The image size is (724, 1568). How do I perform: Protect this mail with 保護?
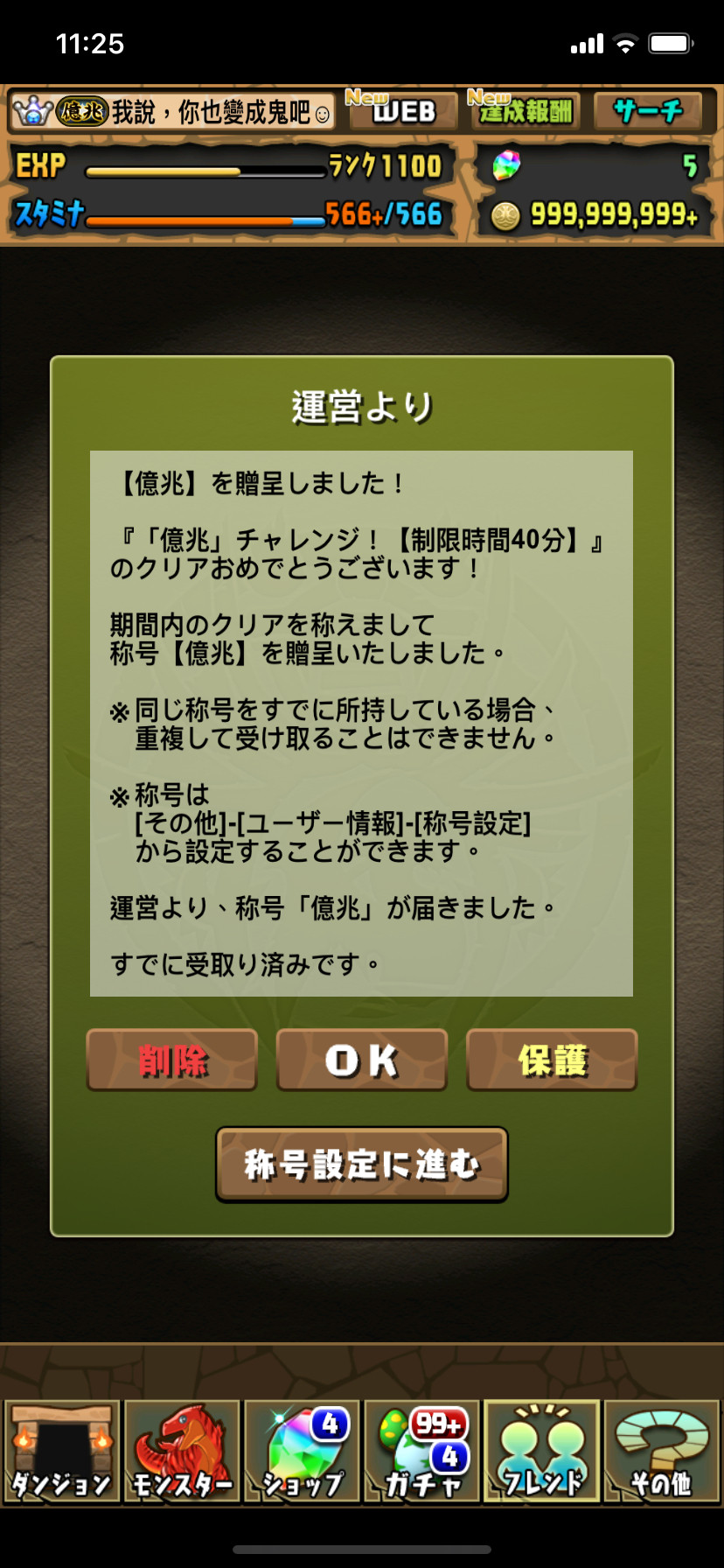(552, 1060)
